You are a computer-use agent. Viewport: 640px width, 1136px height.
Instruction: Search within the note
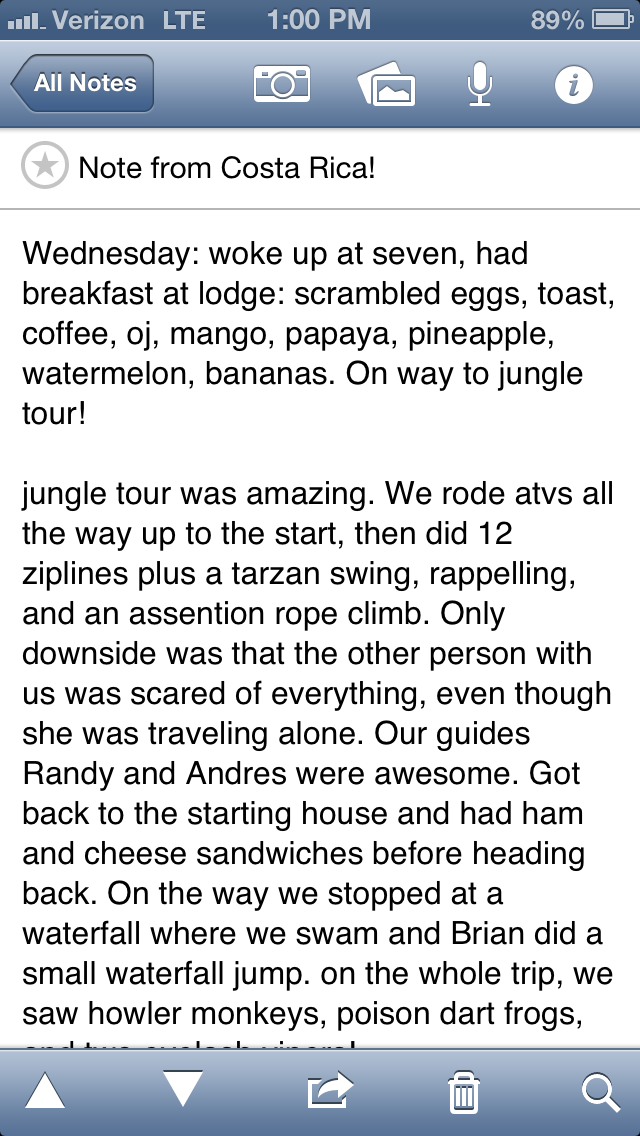tap(601, 1092)
